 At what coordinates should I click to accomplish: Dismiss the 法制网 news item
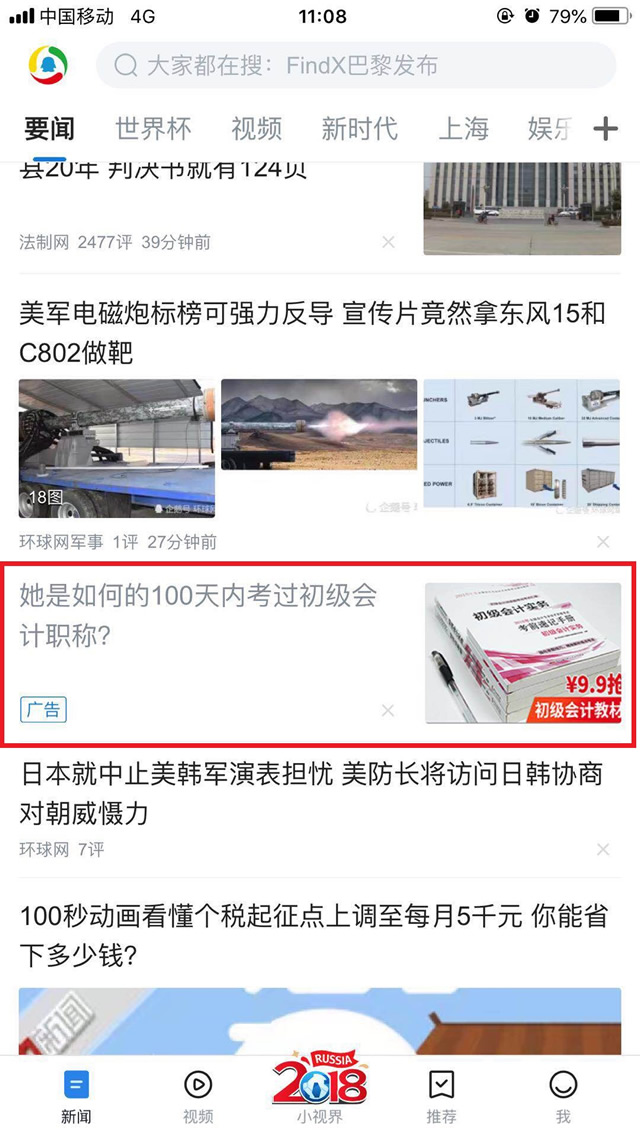(388, 242)
